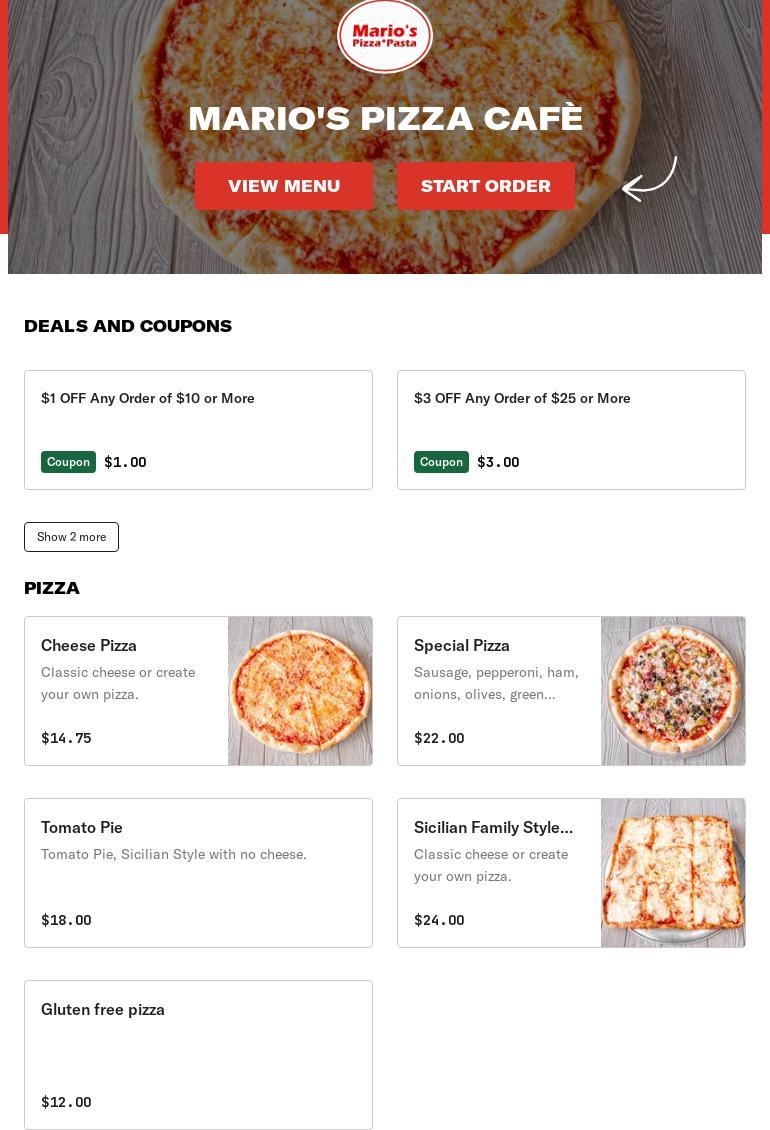Screen dimensions: 770x1130
Task: Start a new order
Action: (485, 186)
